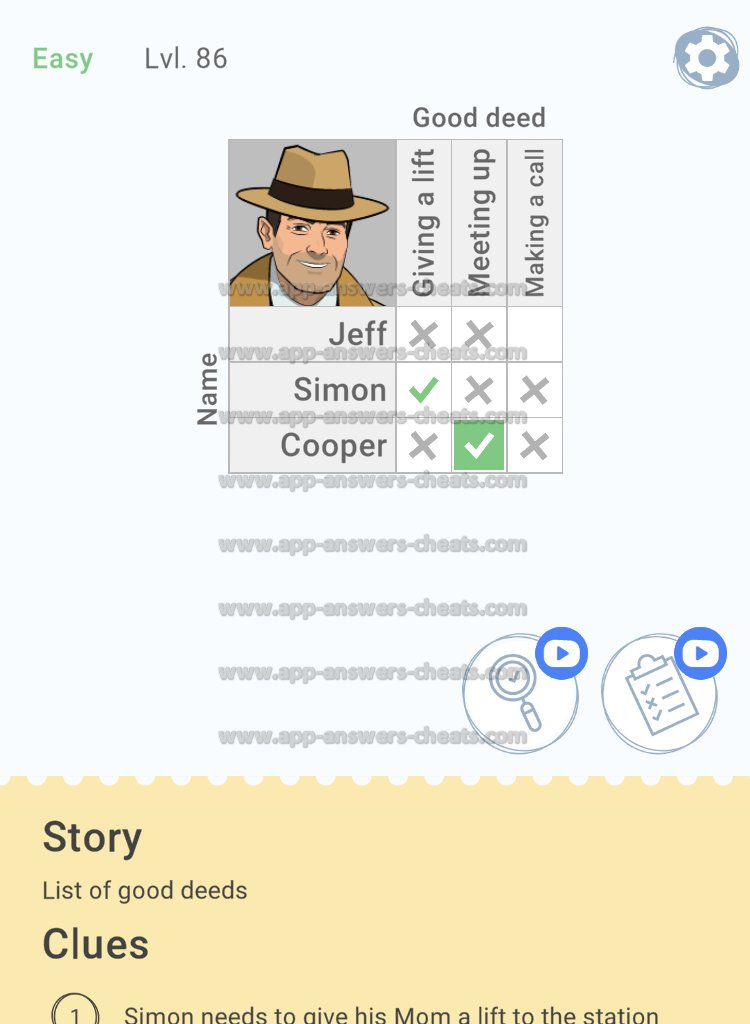Image resolution: width=750 pixels, height=1024 pixels.
Task: Toggle the Jeff / Meeting up cell
Action: (479, 335)
